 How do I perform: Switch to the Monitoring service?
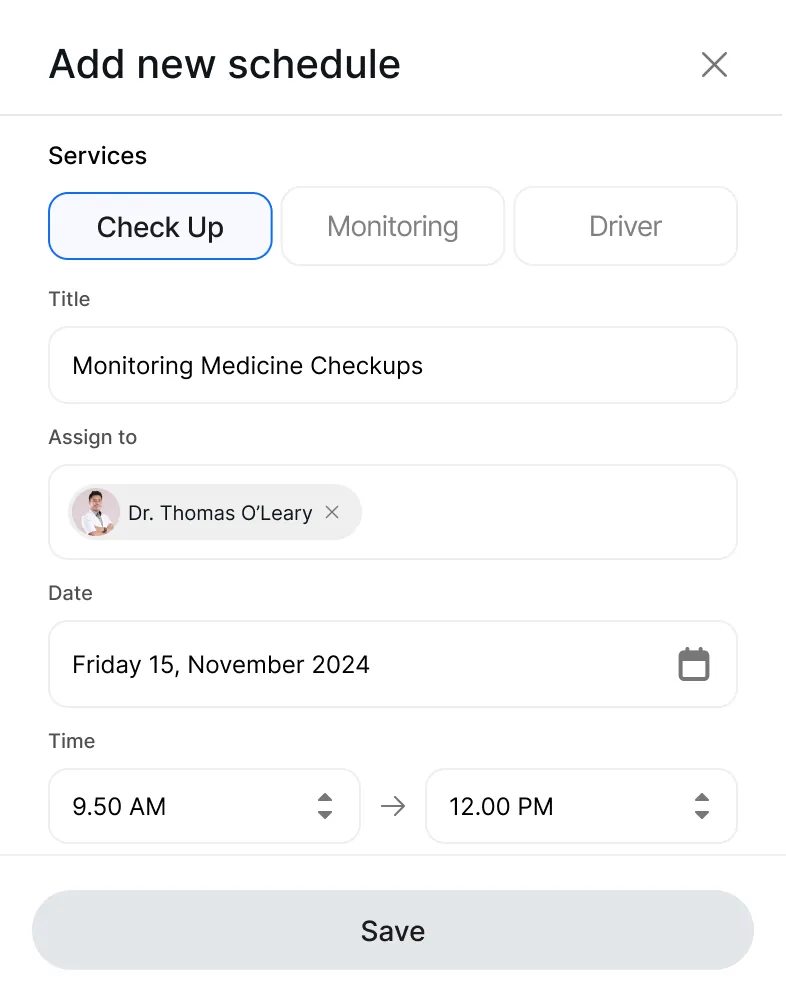[x=393, y=226]
